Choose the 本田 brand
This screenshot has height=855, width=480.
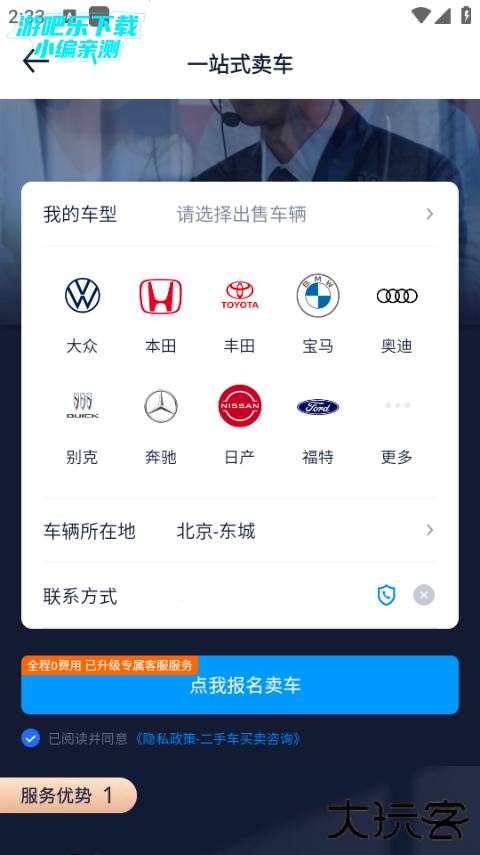(161, 314)
